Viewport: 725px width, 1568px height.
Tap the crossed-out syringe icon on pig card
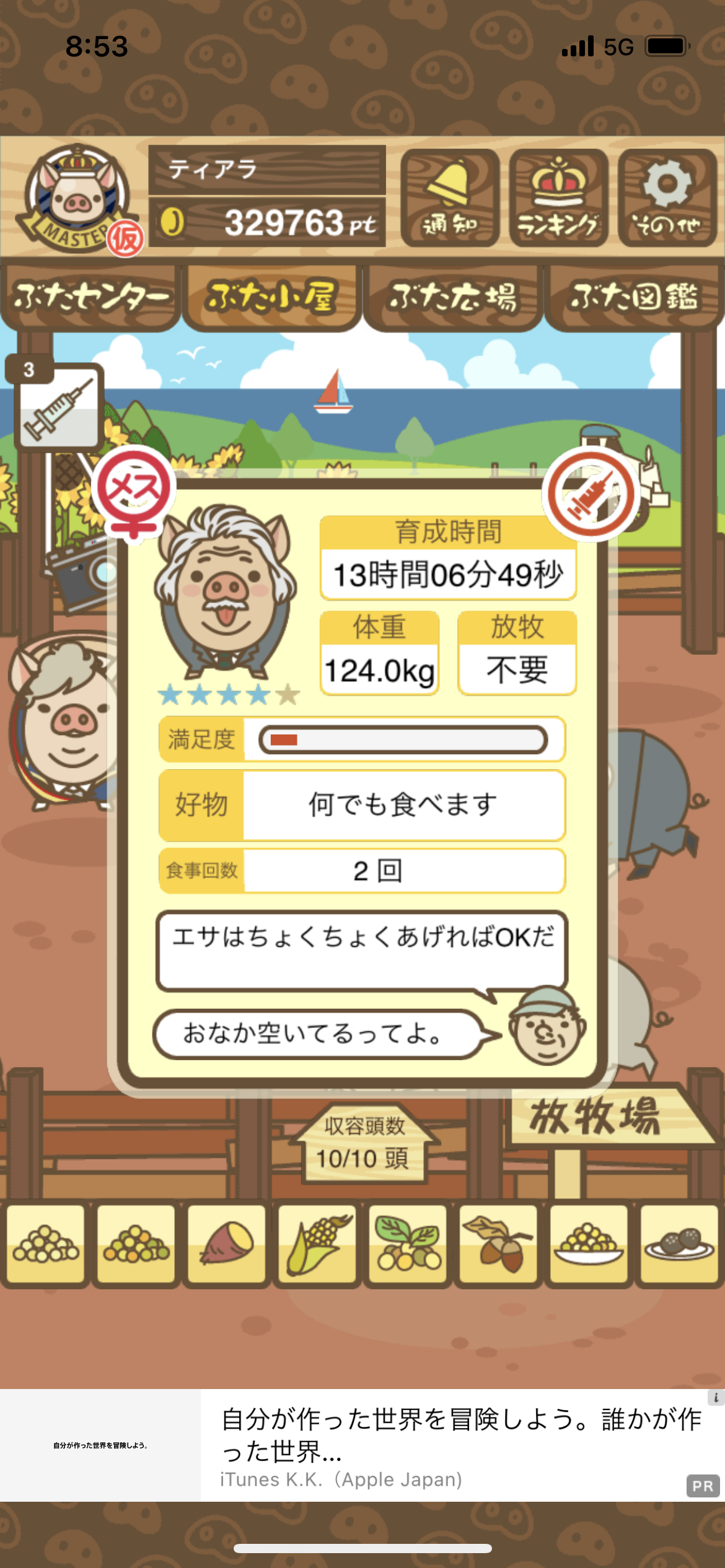592,494
